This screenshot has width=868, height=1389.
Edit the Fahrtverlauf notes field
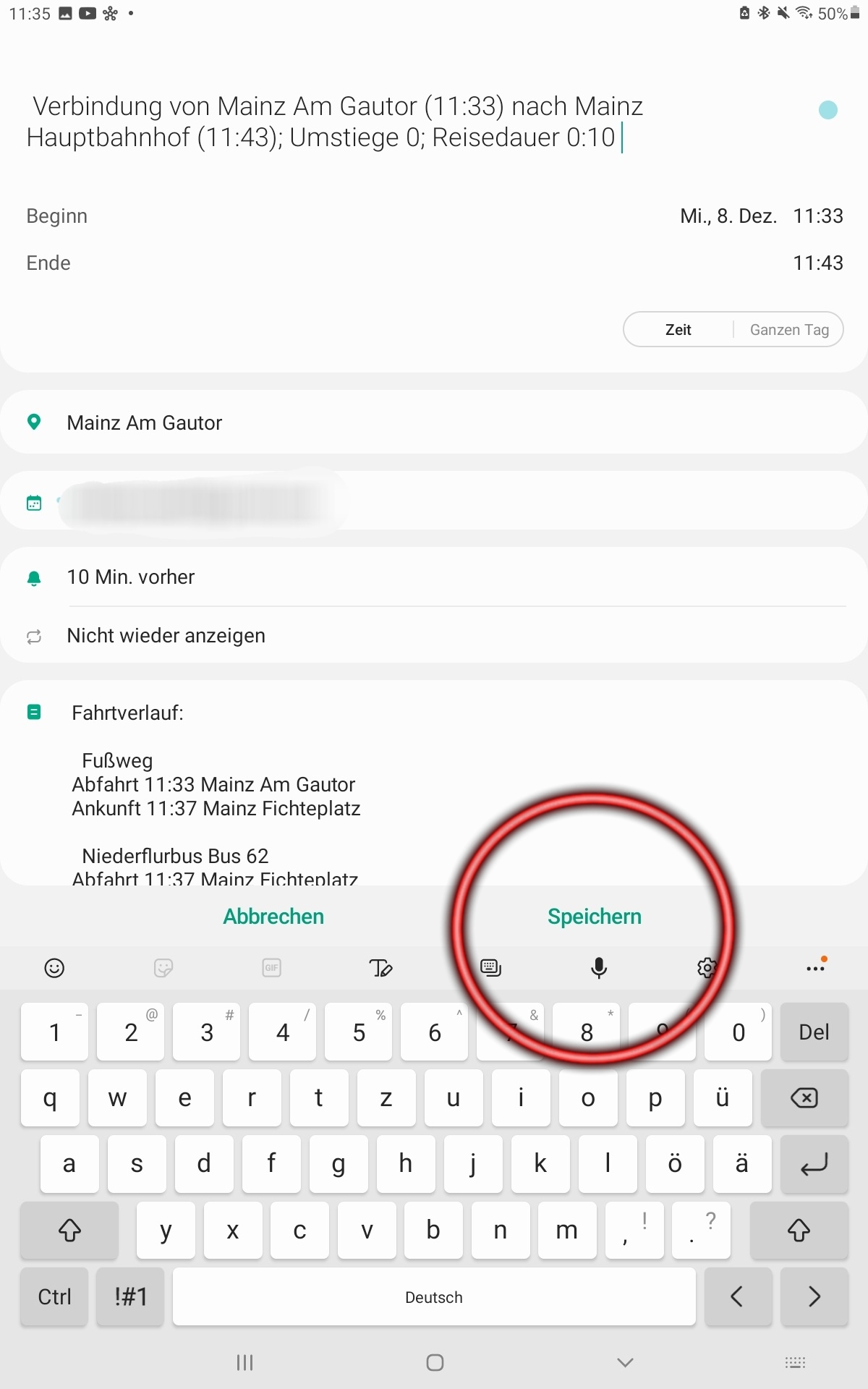pos(434,784)
